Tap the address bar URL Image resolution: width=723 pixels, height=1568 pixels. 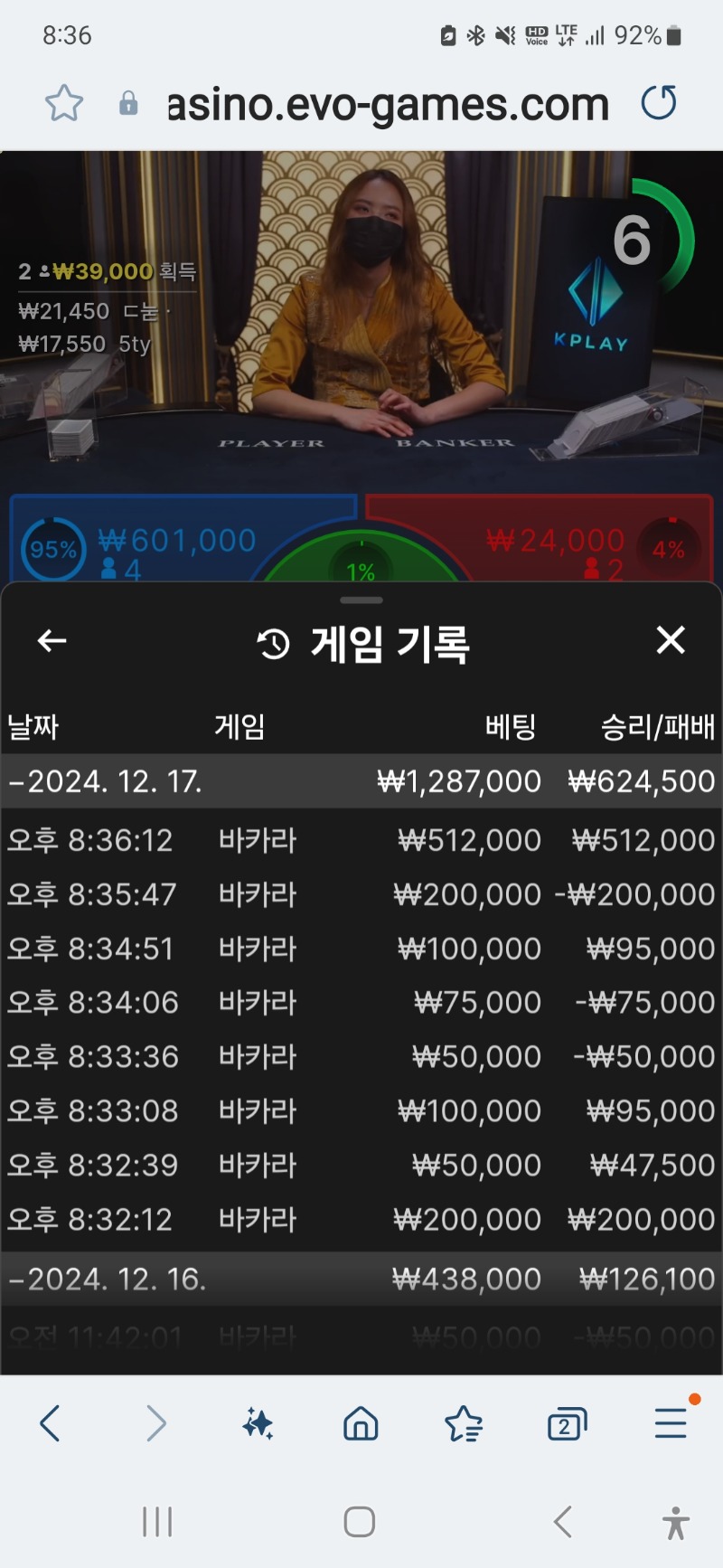(x=389, y=105)
